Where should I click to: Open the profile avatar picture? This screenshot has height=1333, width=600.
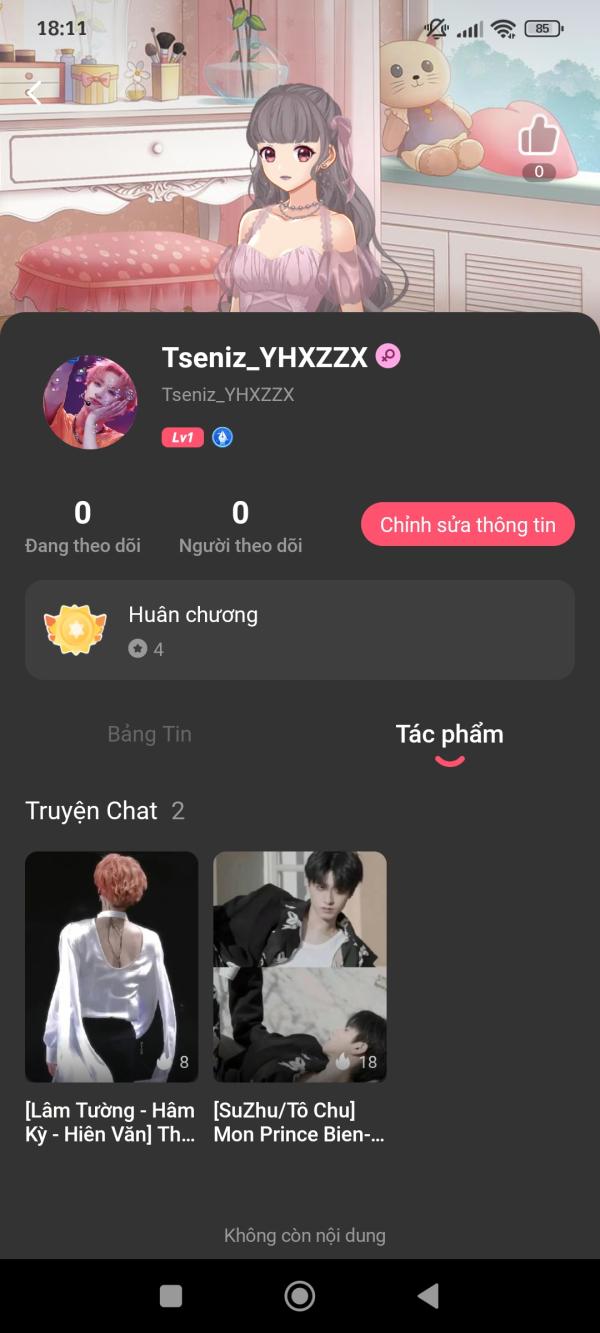[90, 402]
